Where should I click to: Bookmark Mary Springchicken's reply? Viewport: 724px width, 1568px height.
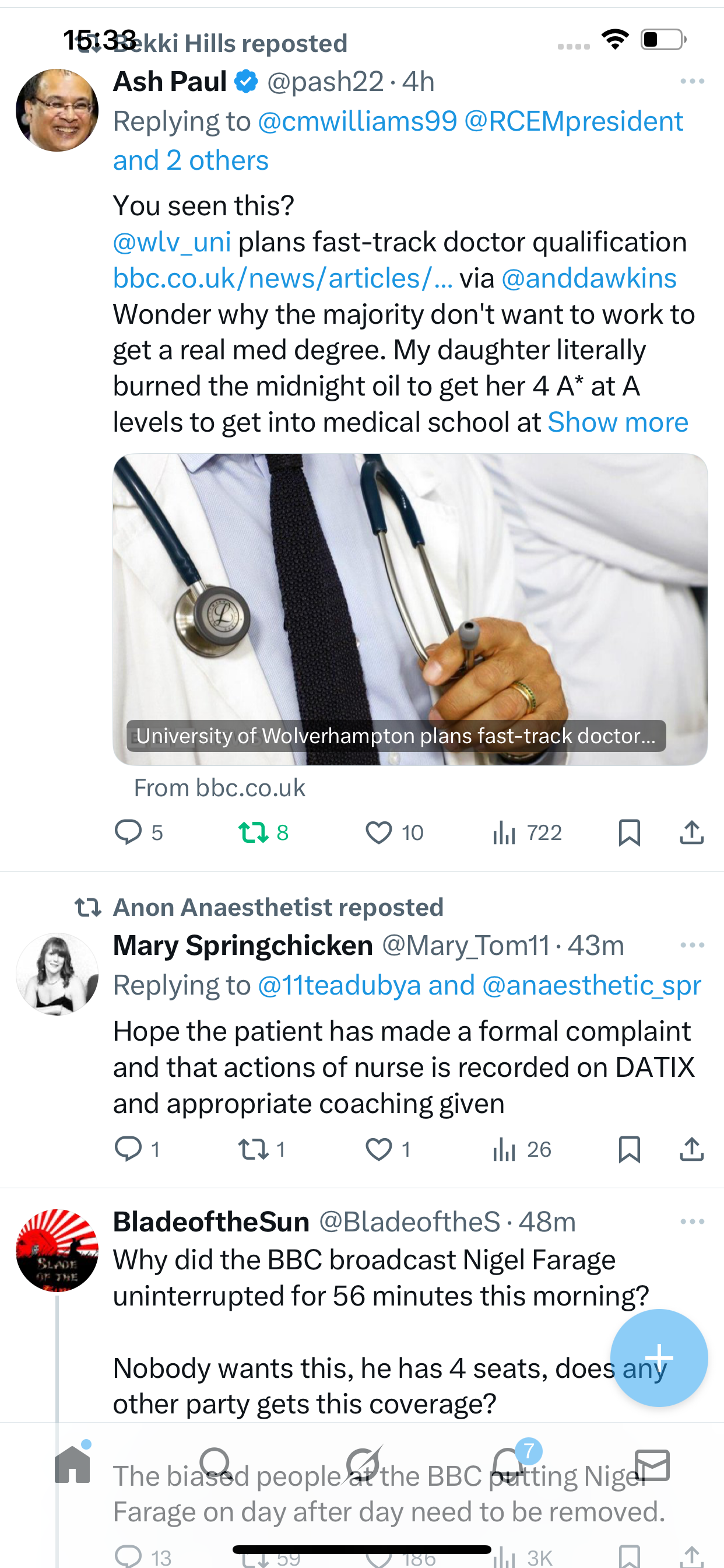[x=628, y=1149]
